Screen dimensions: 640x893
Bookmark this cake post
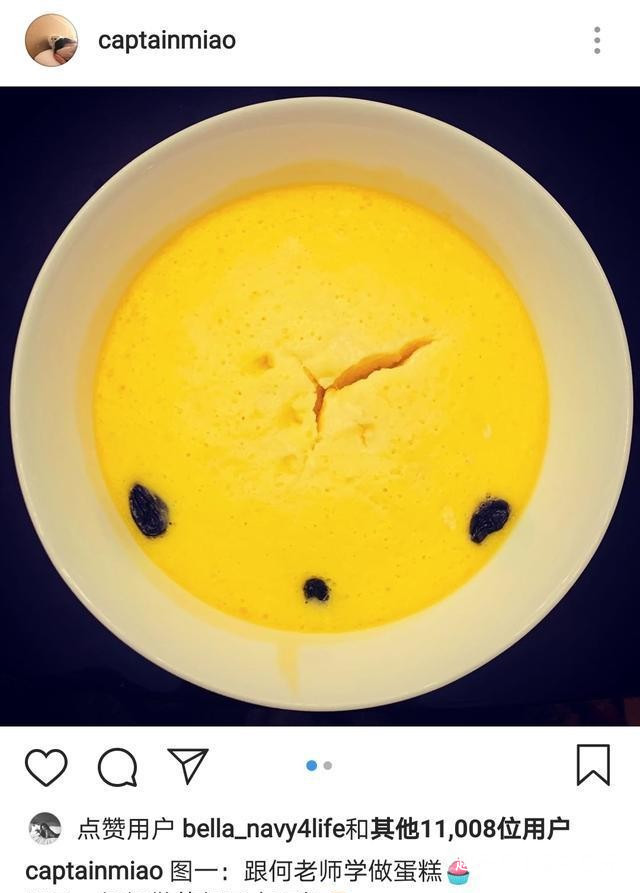point(592,766)
